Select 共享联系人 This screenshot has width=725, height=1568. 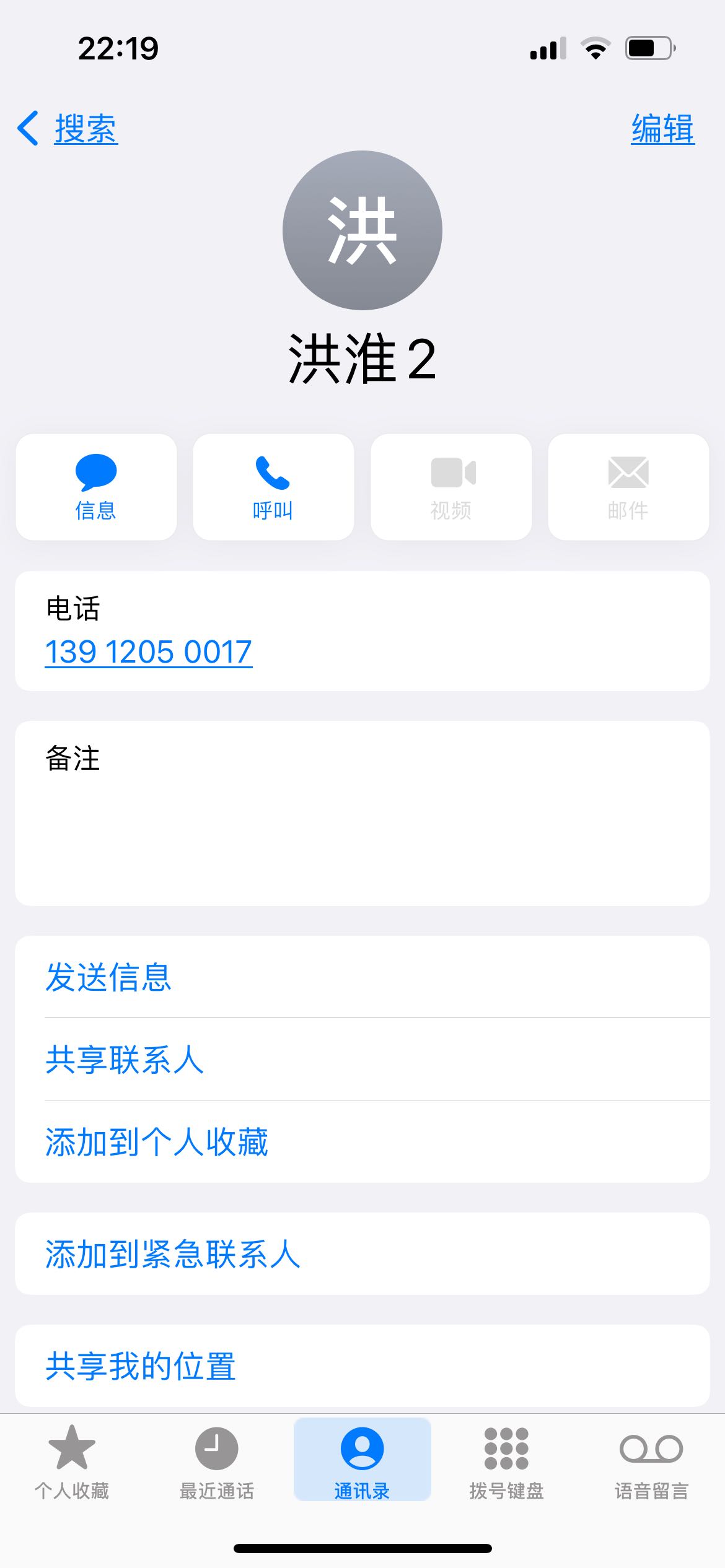coord(362,1059)
